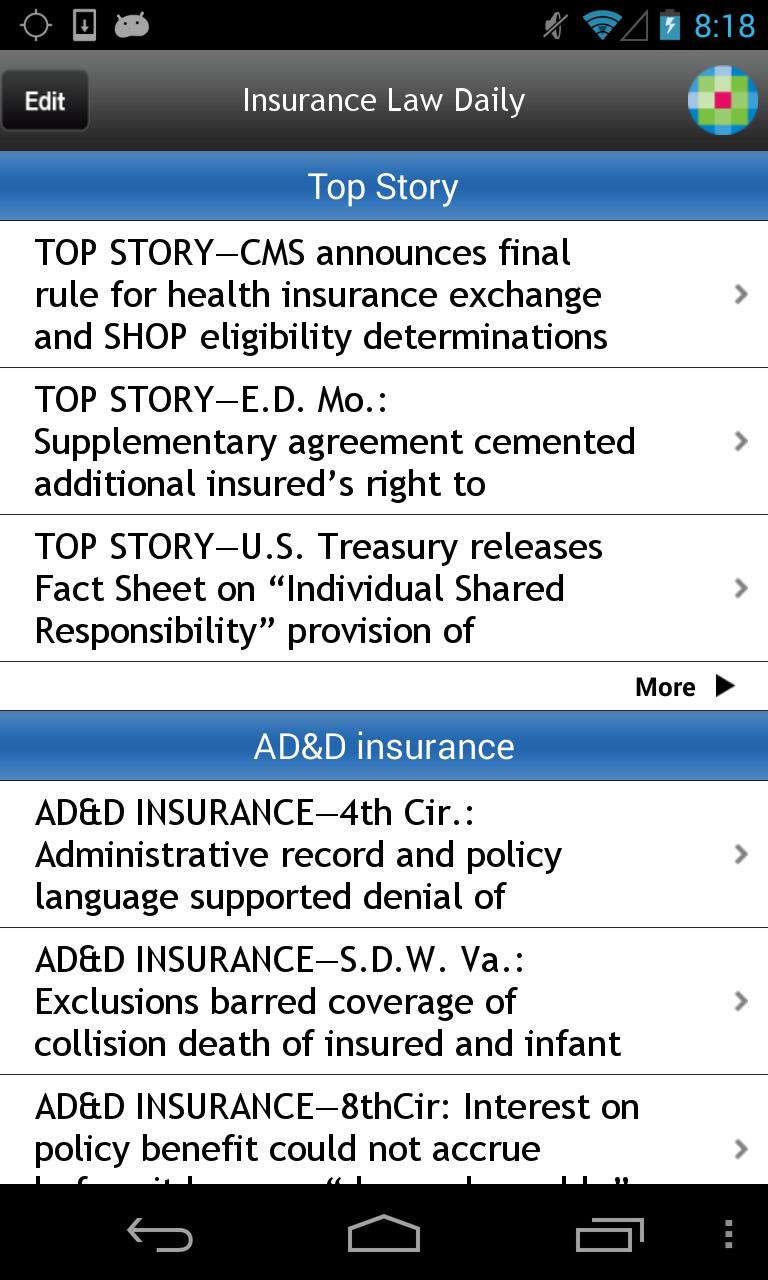Tap the Edit button

45,100
